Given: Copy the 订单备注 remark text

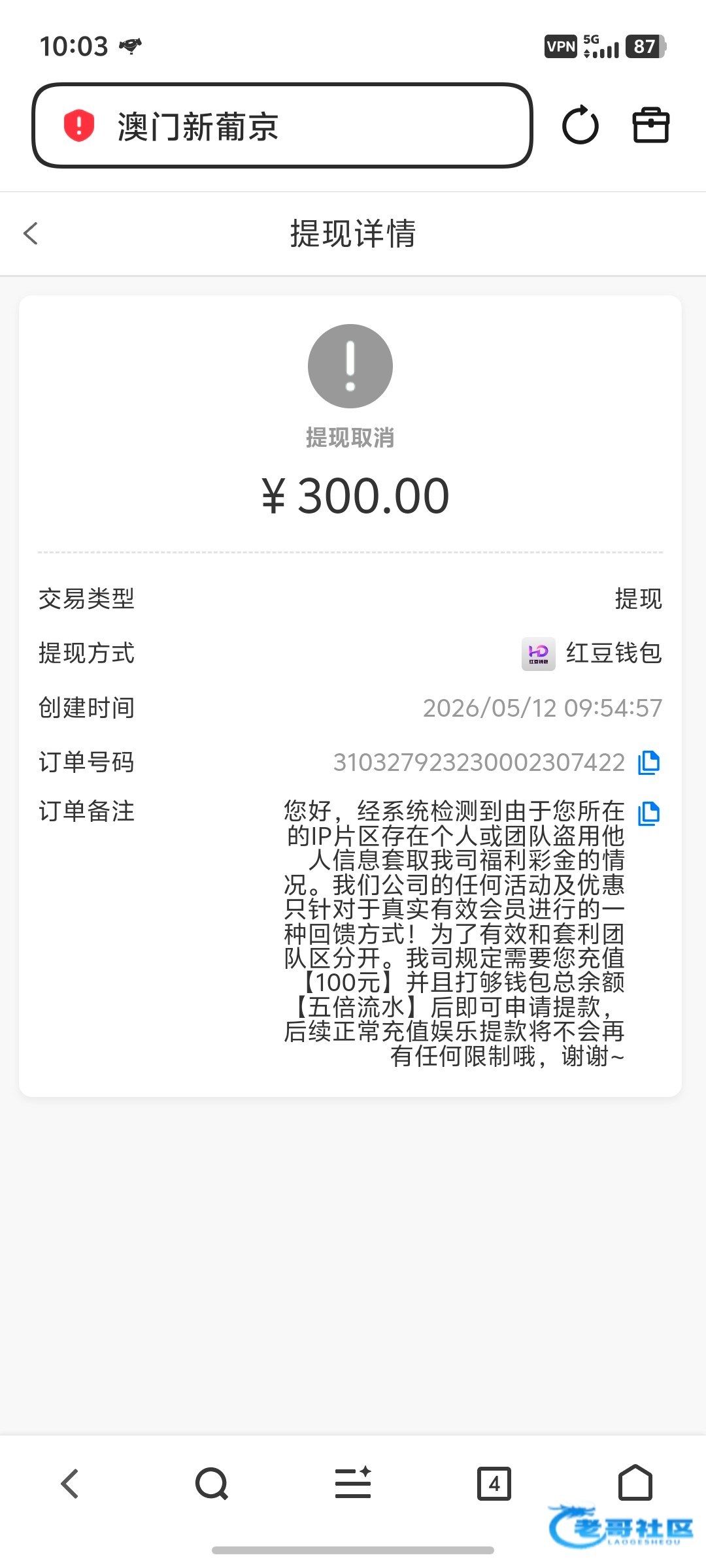Looking at the screenshot, I should [649, 813].
